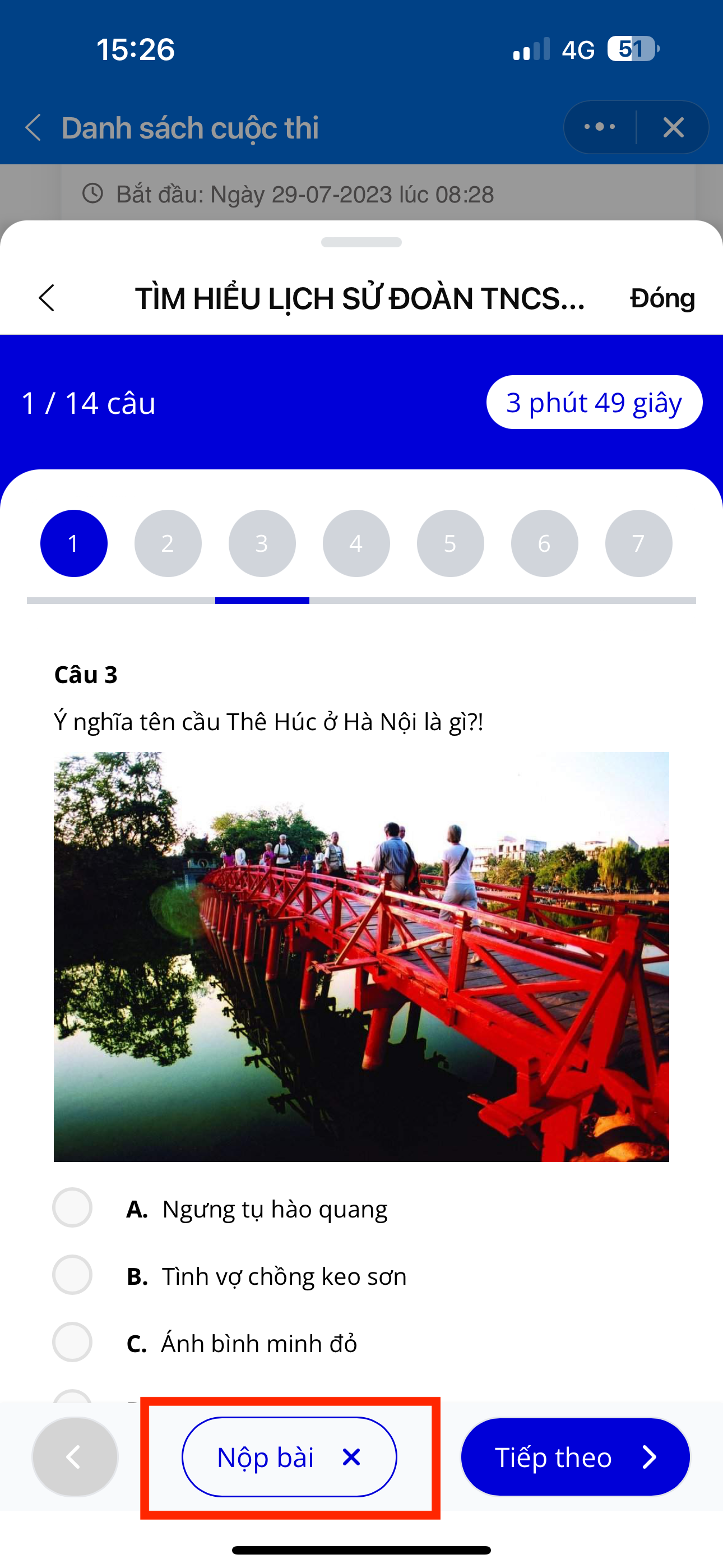
Task: Tap the back arrow beside the quiz title
Action: [47, 298]
